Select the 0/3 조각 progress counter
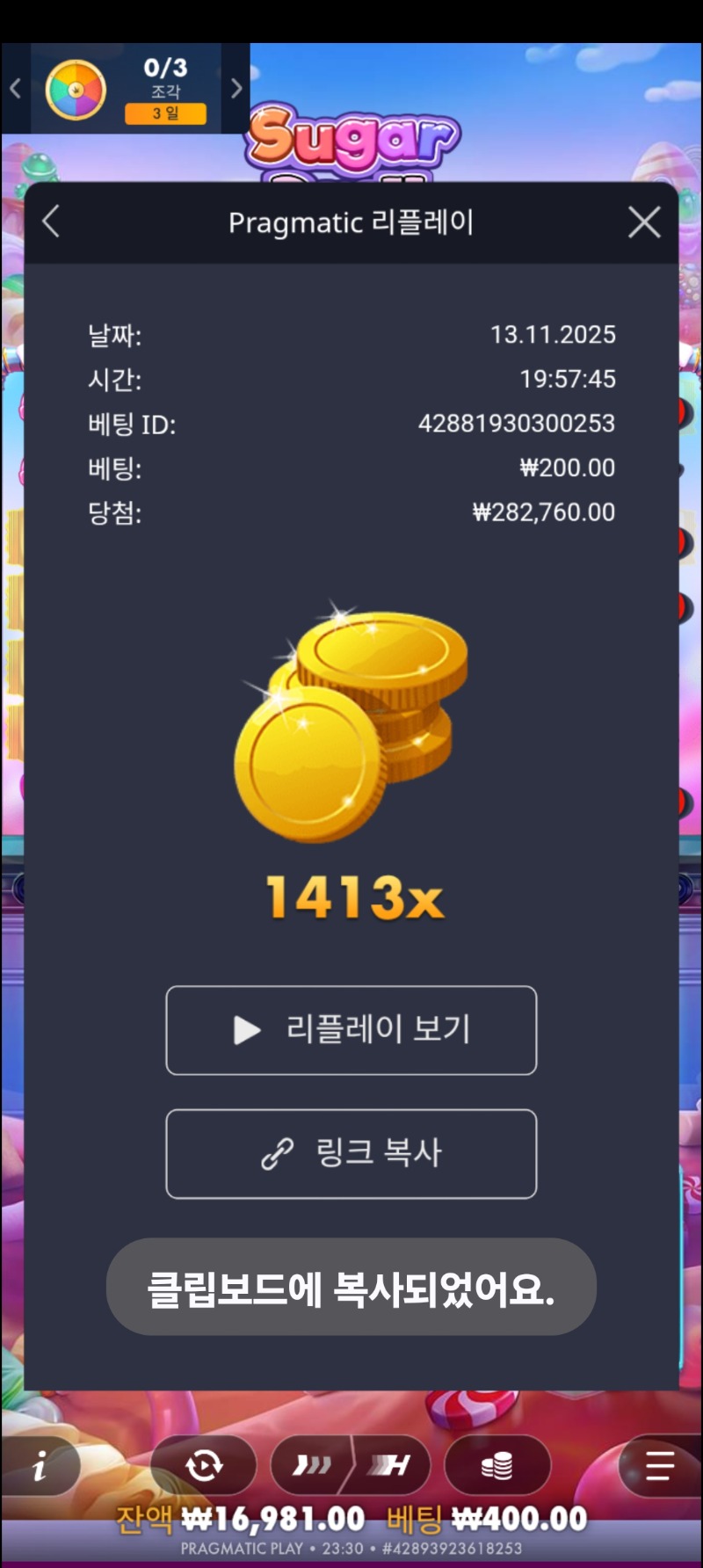The image size is (703, 1568). click(x=167, y=79)
